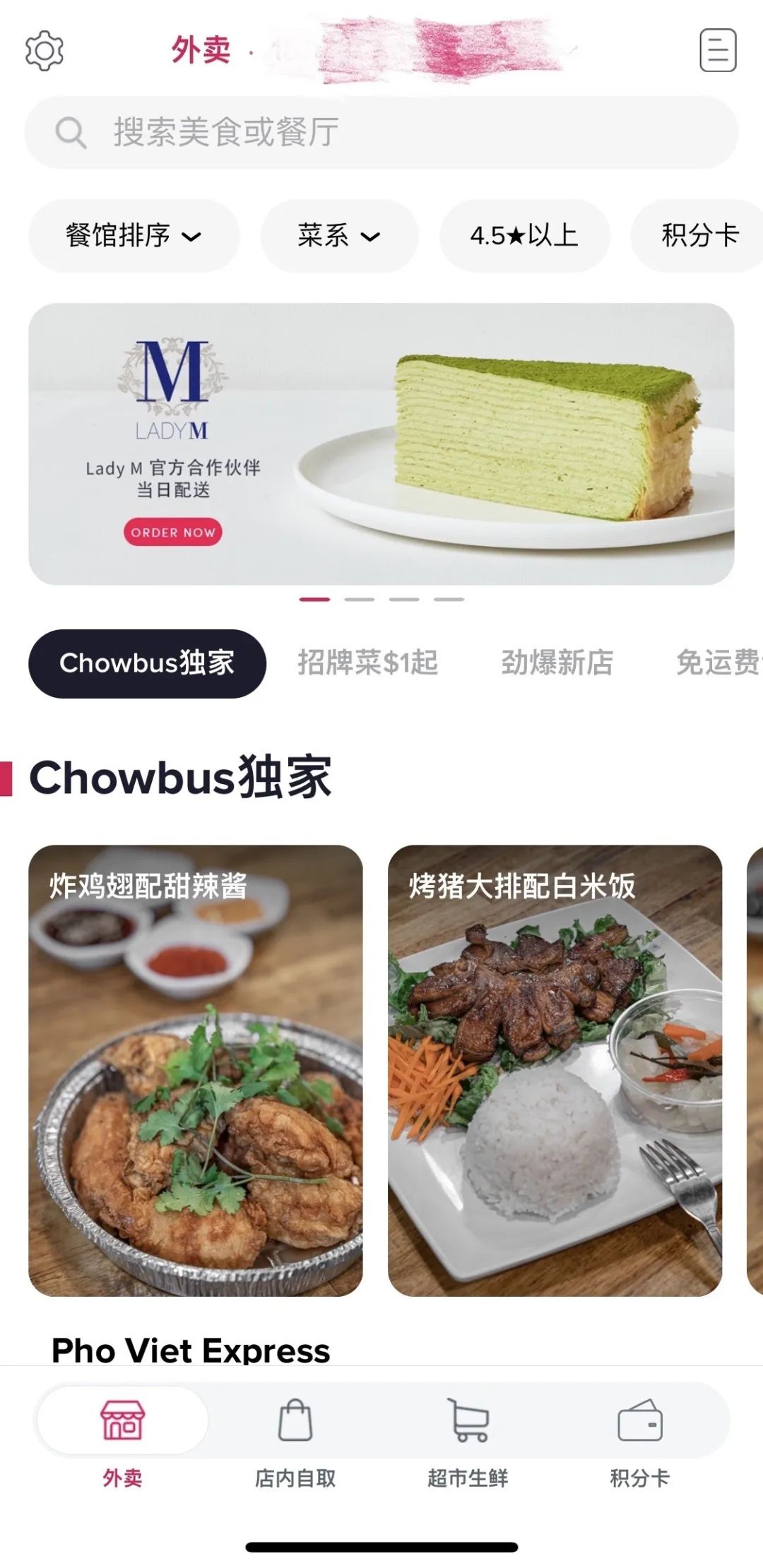Select the 4.5★以上 filter chip

click(524, 235)
